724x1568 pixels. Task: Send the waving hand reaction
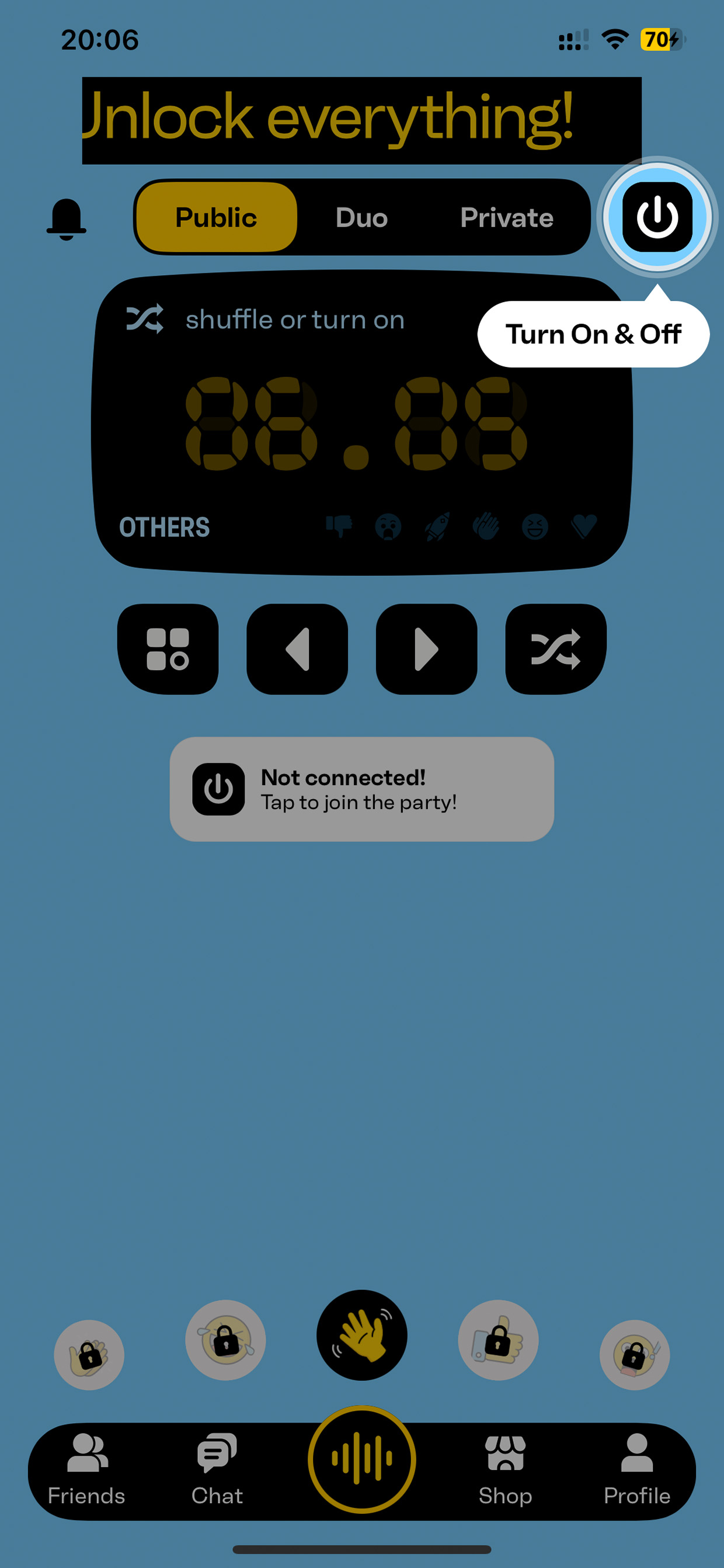click(361, 1335)
